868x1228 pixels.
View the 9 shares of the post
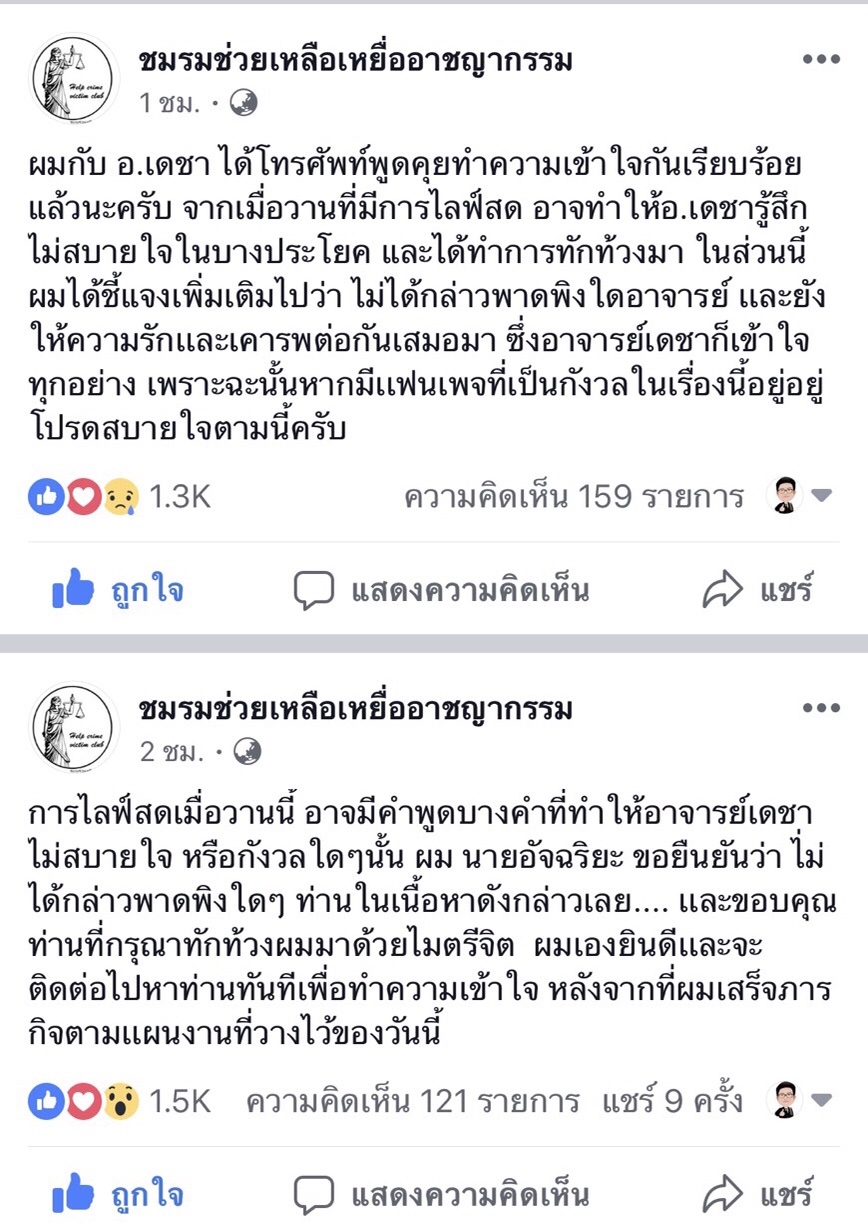672,1101
